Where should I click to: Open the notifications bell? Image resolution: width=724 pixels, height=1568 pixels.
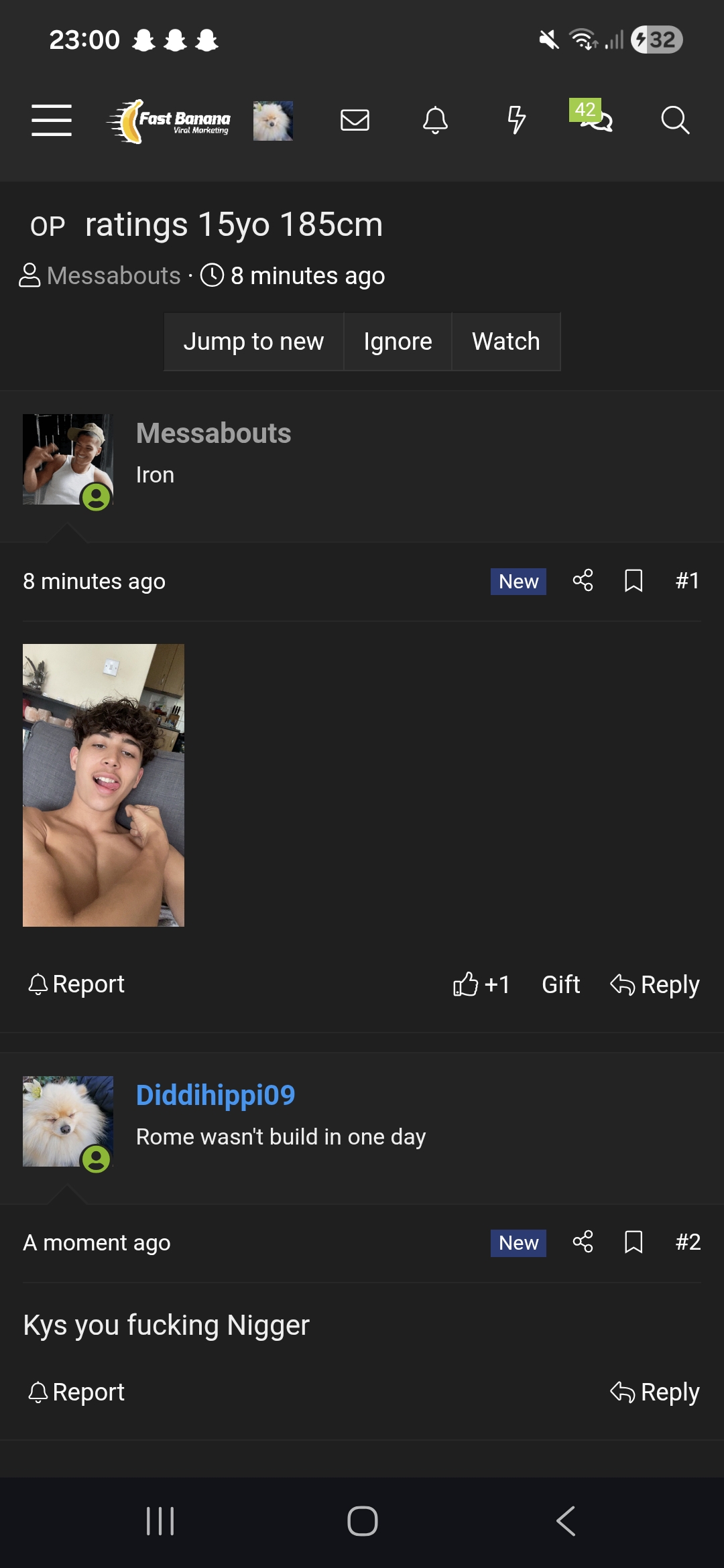click(x=435, y=121)
